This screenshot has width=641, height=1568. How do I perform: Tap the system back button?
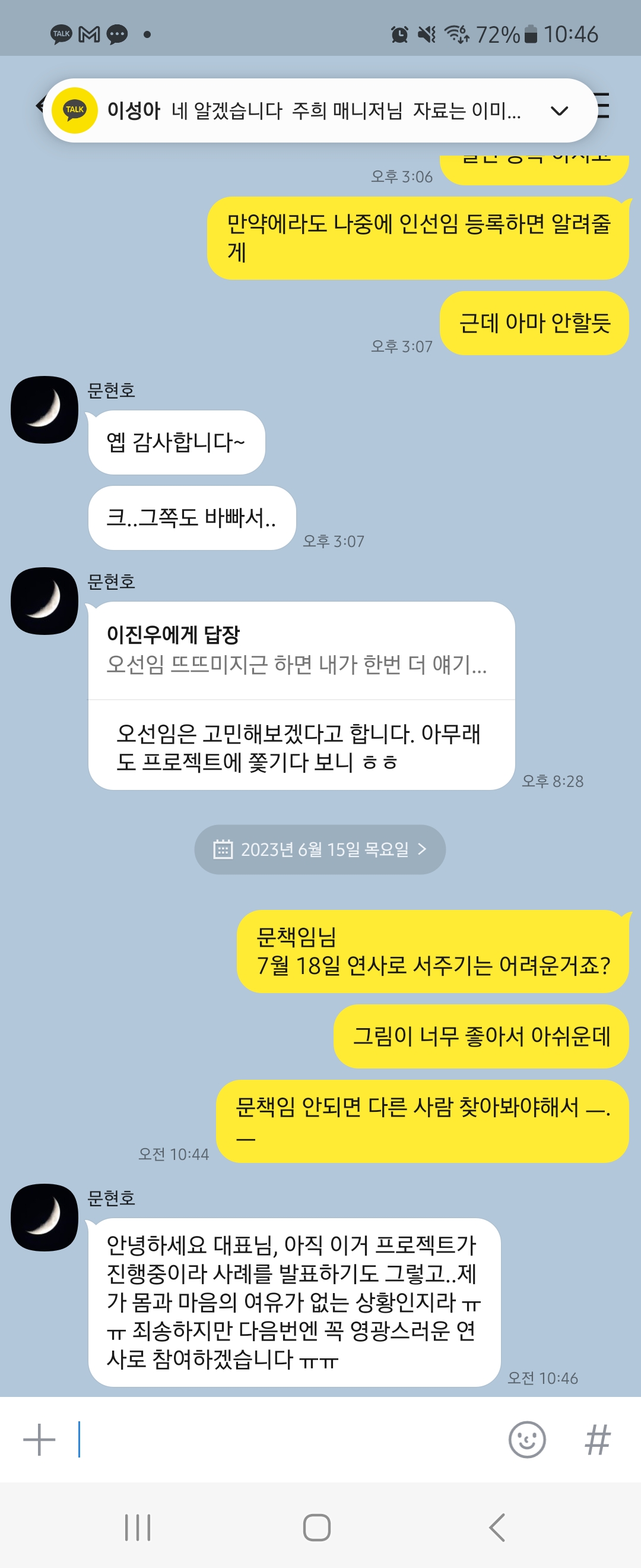[497, 1527]
